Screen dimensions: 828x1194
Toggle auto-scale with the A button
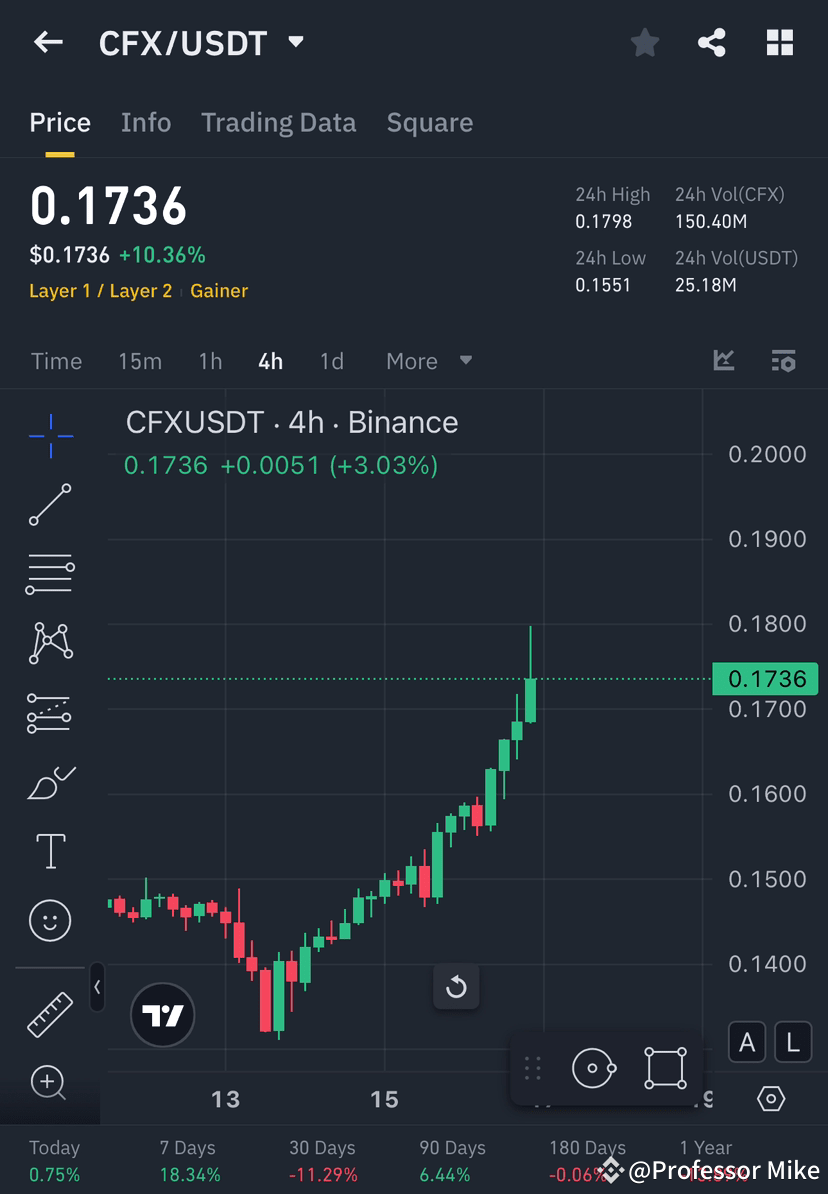(x=747, y=1042)
